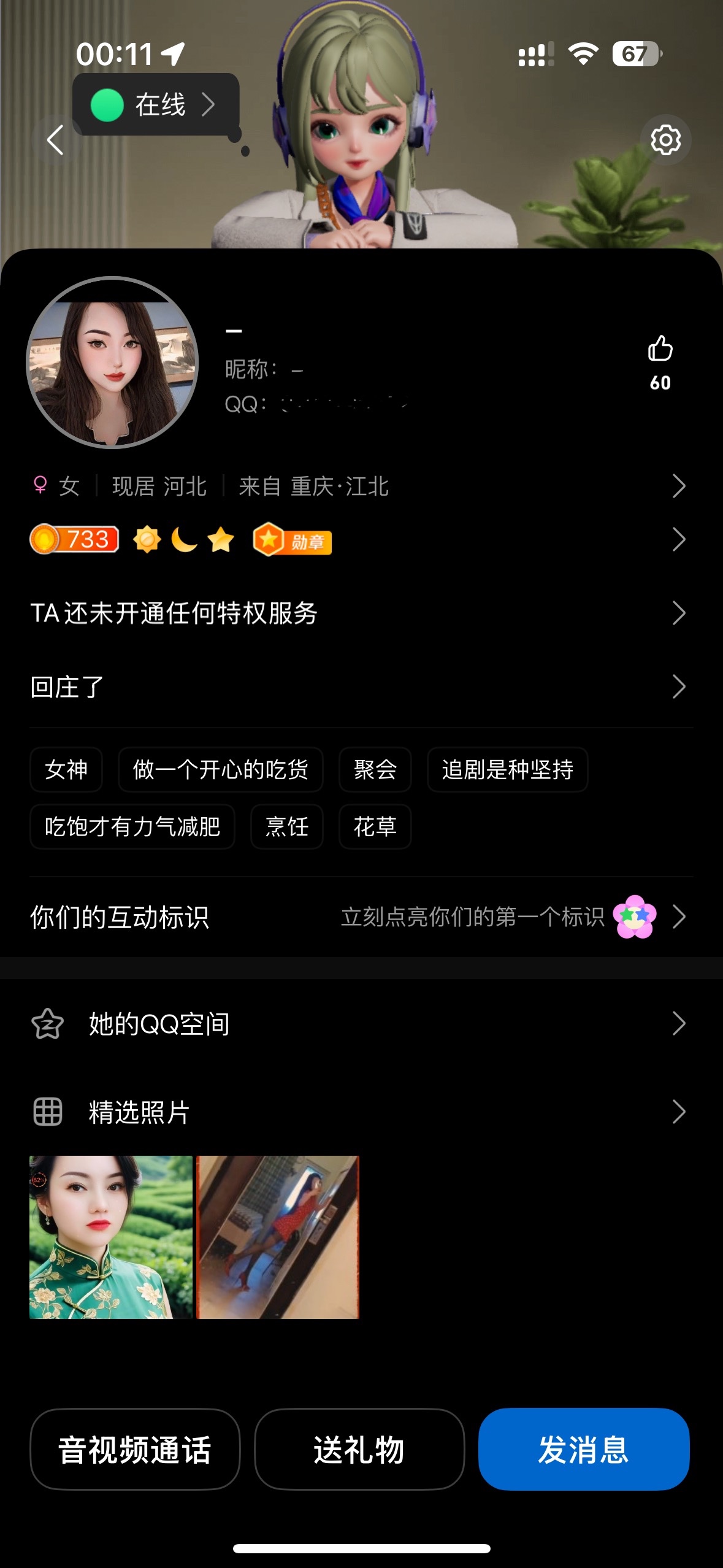Open the 回庄了 signature row

point(361,686)
